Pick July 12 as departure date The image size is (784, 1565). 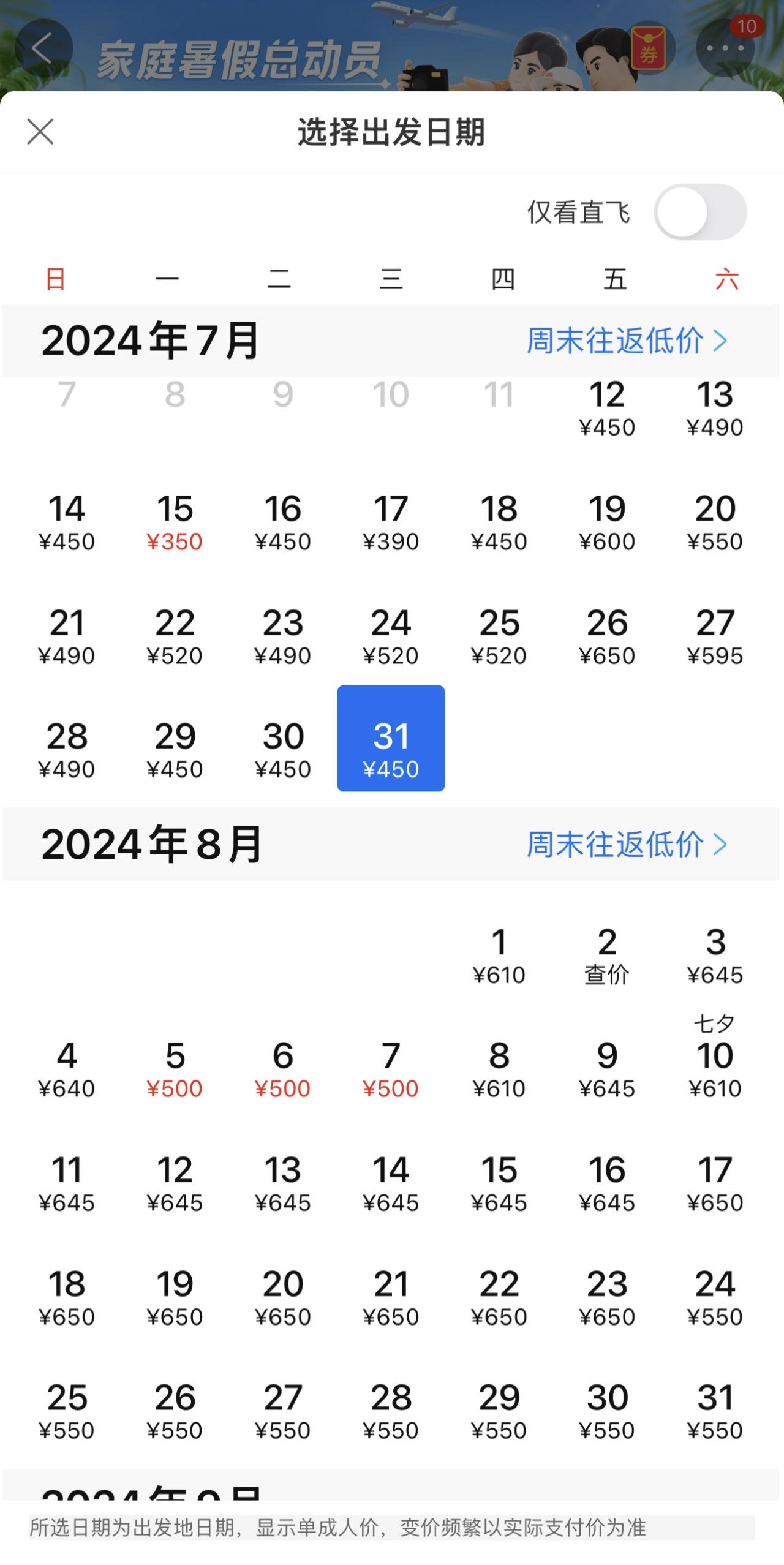[607, 408]
